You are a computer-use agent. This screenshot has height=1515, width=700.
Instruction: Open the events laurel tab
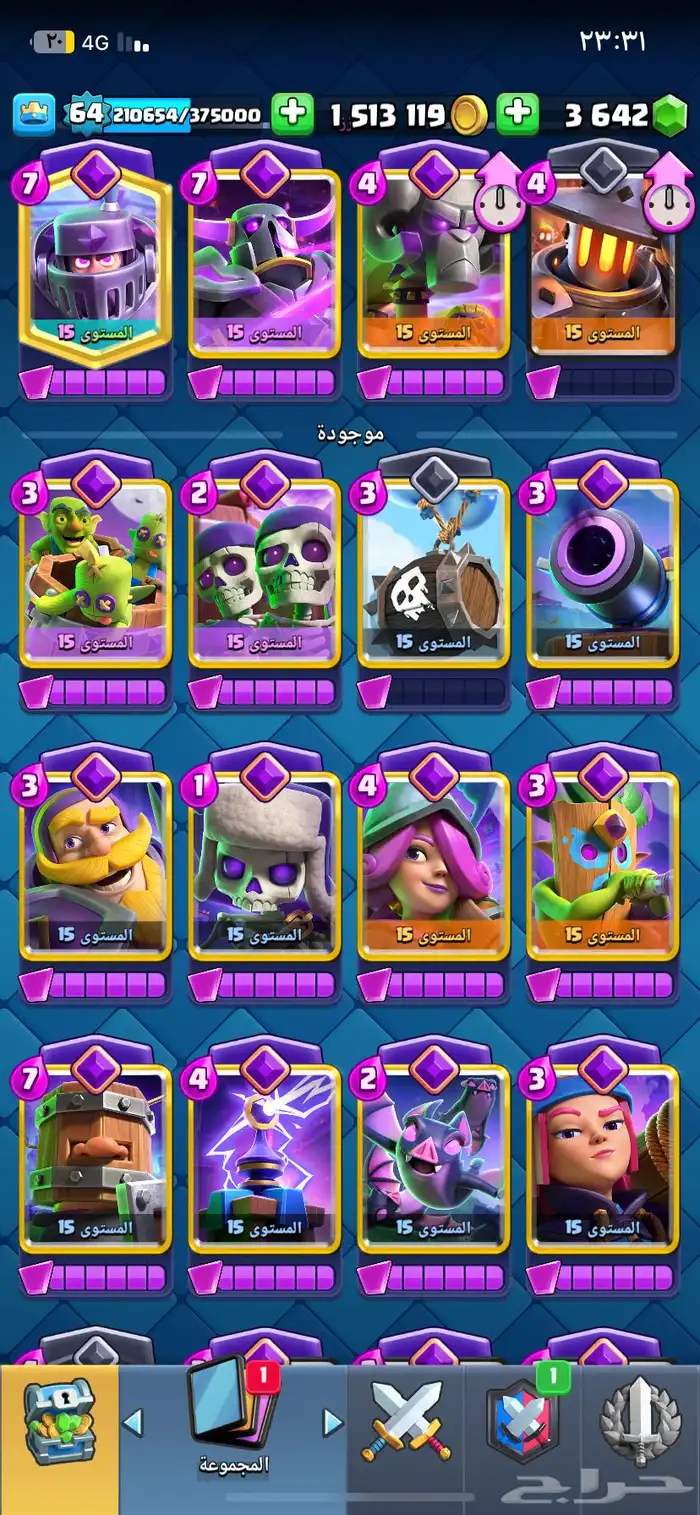[x=640, y=1420]
